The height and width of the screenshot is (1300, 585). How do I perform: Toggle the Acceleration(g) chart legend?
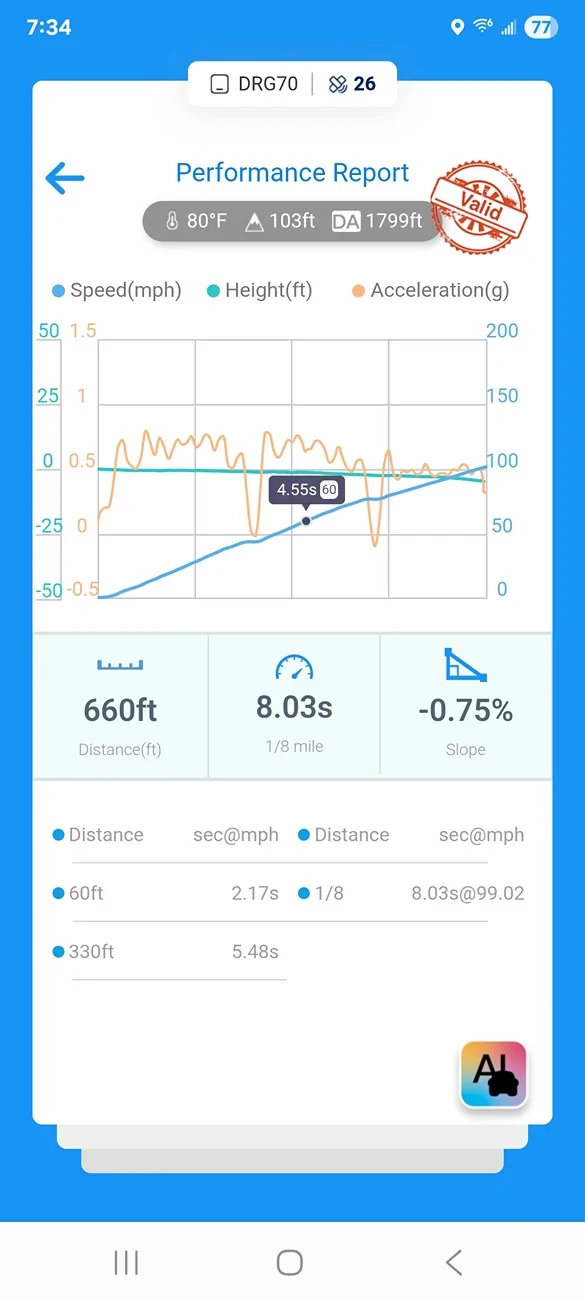click(430, 291)
